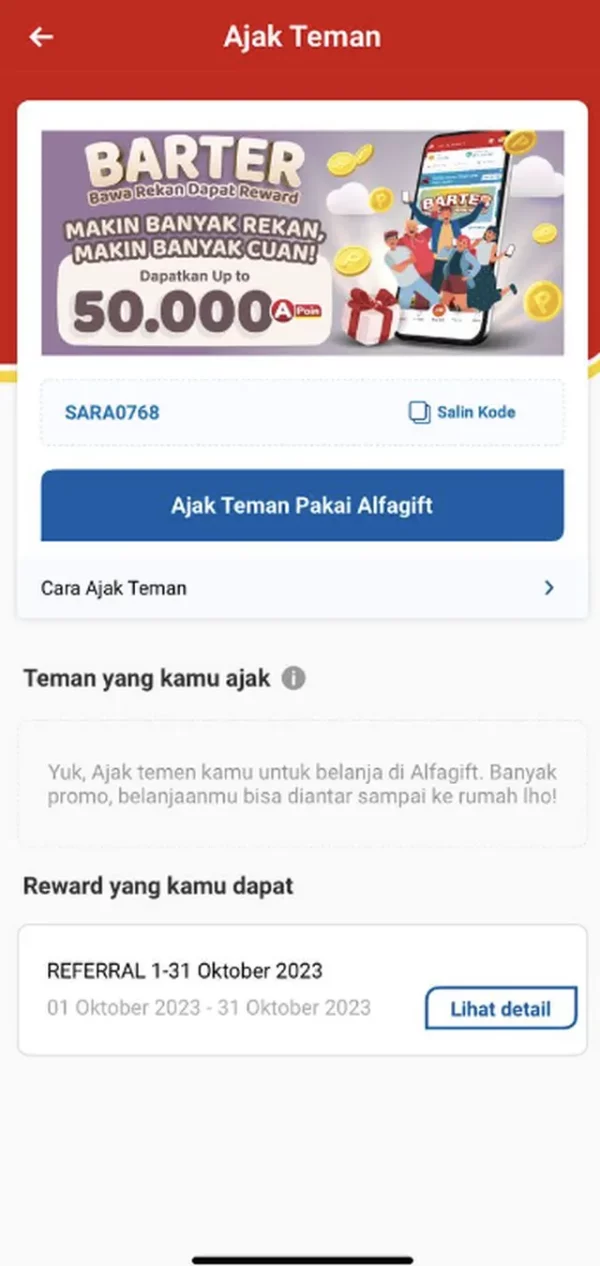Tap Ajak Teman Pakai Alfagift button

pos(302,505)
